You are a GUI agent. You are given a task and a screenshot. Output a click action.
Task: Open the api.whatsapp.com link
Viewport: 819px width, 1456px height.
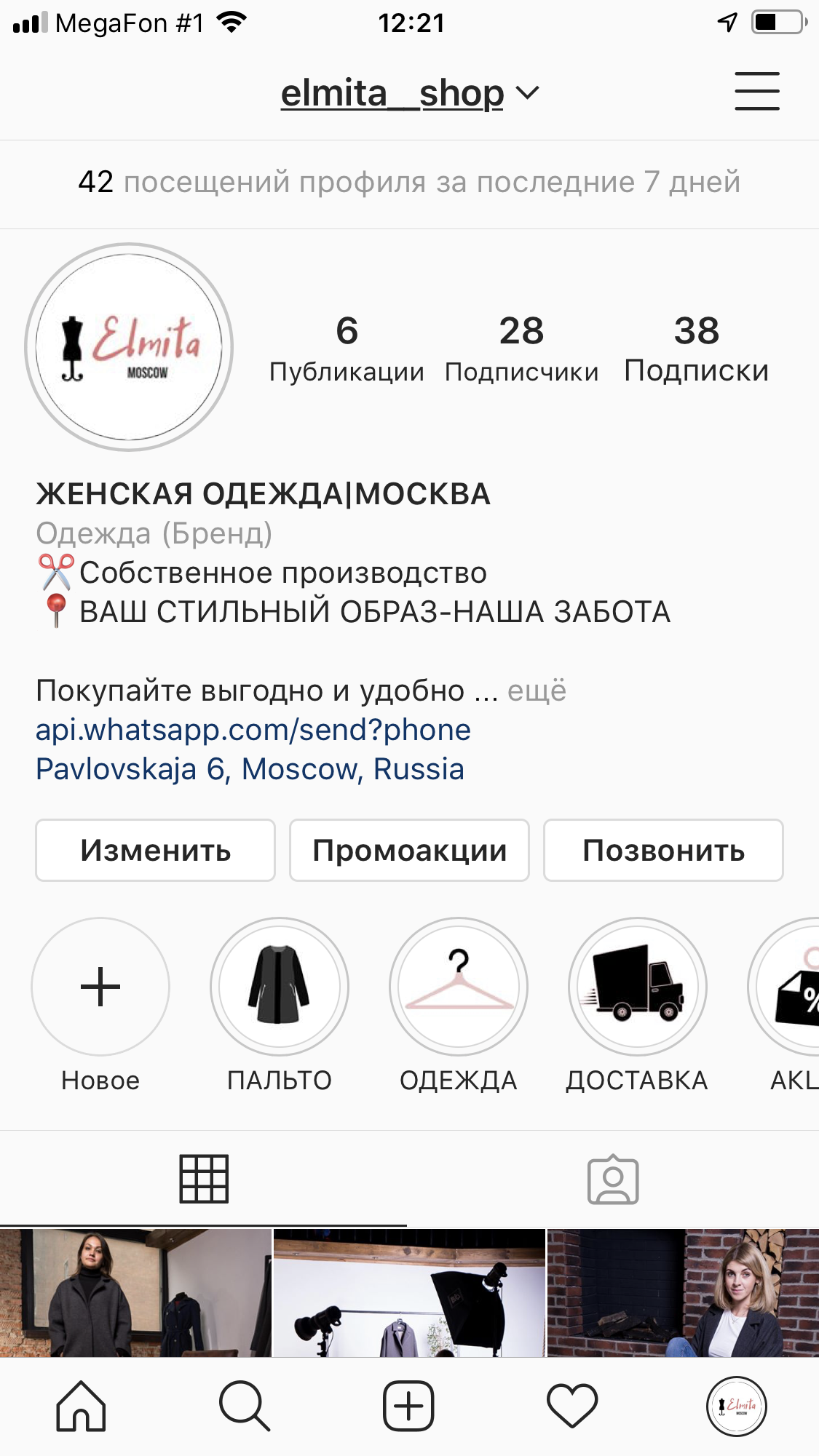(253, 730)
